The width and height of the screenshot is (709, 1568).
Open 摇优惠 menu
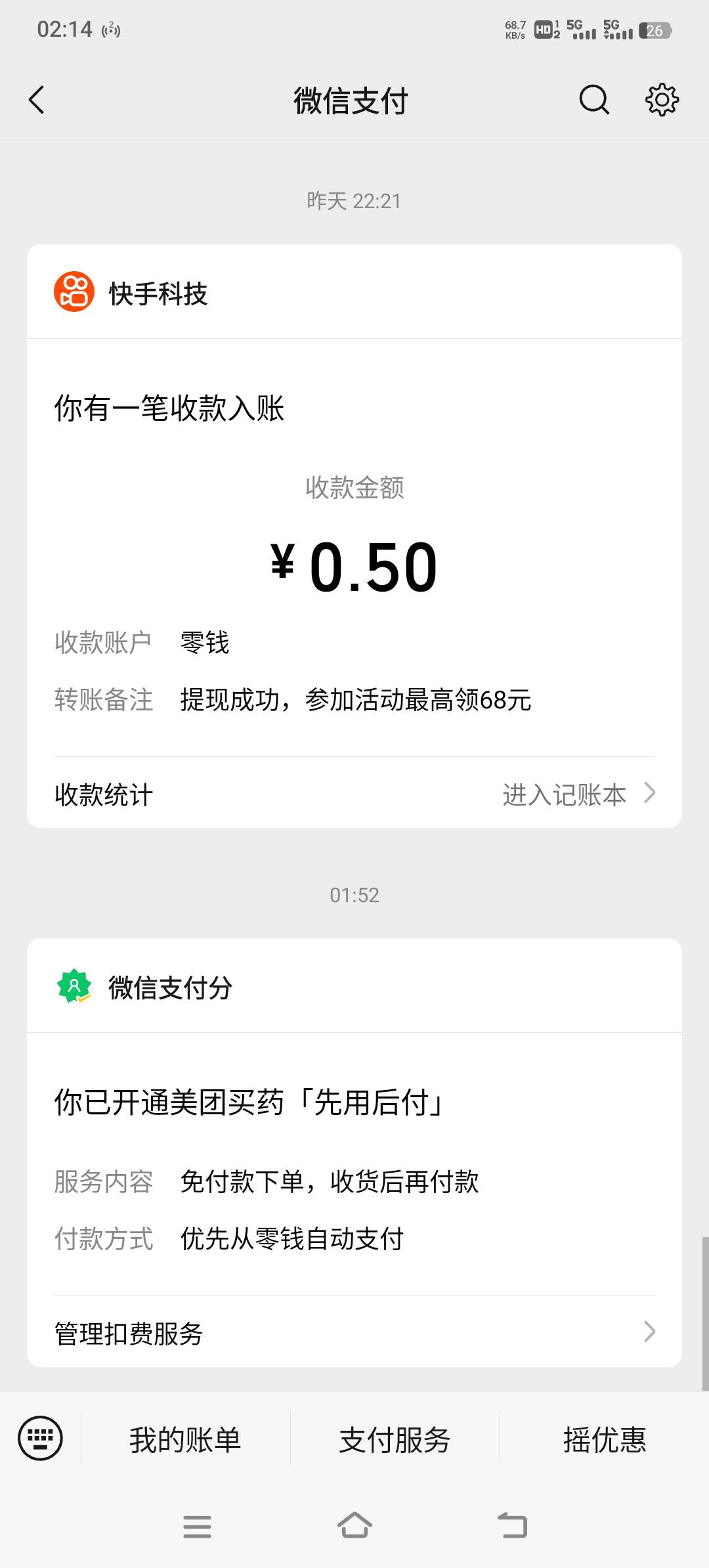[x=605, y=1439]
